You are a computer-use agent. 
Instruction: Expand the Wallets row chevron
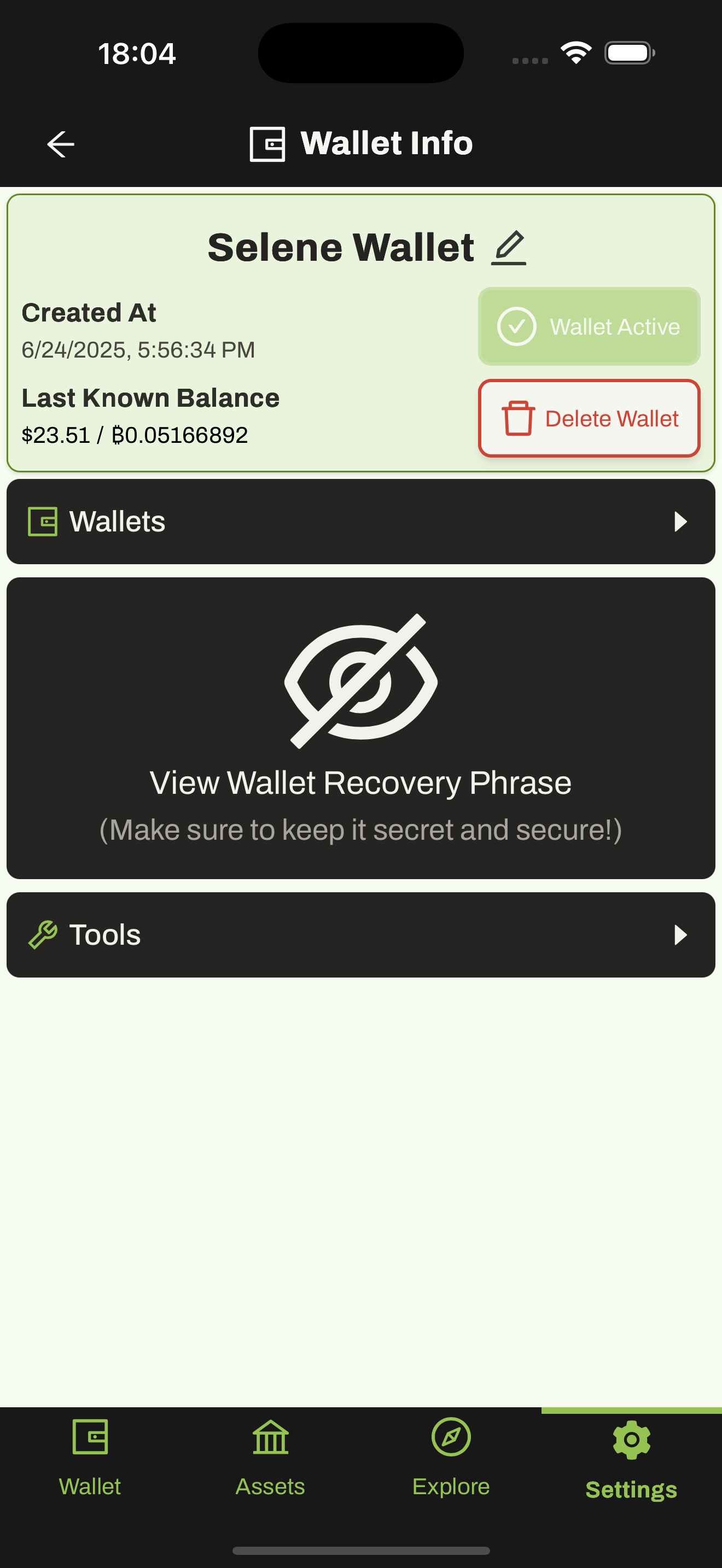click(x=680, y=521)
